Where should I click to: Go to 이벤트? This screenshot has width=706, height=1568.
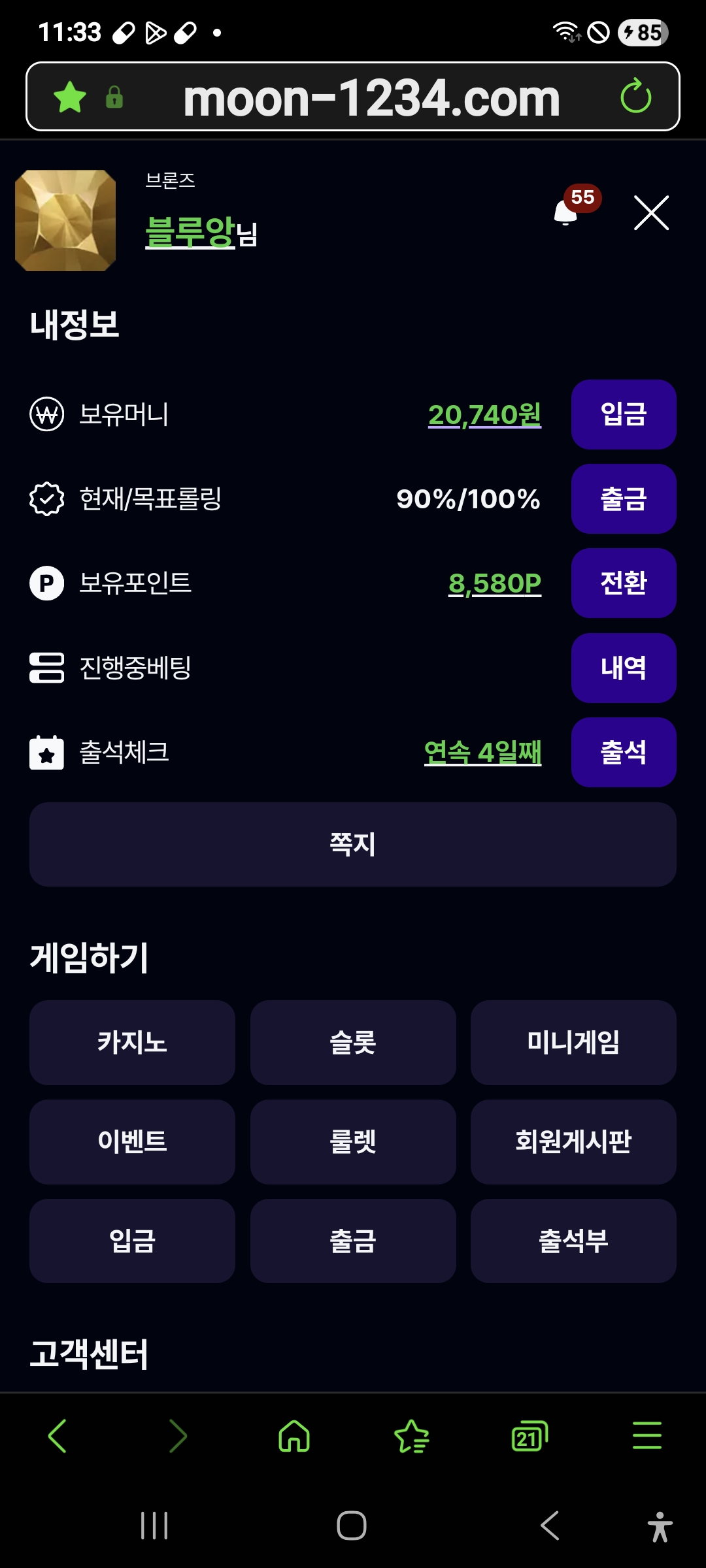click(x=132, y=1142)
